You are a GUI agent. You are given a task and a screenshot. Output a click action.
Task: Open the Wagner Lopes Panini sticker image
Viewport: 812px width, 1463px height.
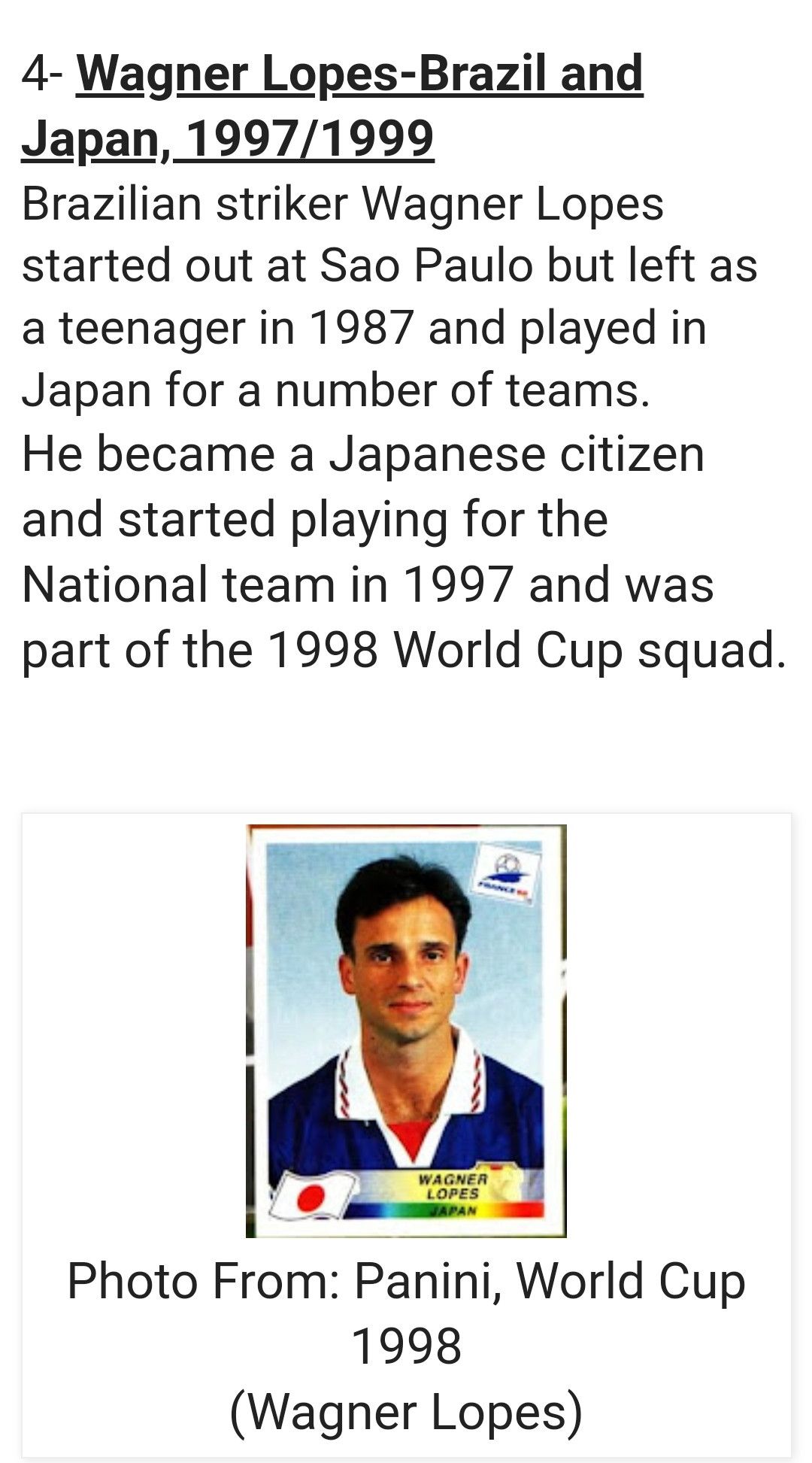[406, 1030]
